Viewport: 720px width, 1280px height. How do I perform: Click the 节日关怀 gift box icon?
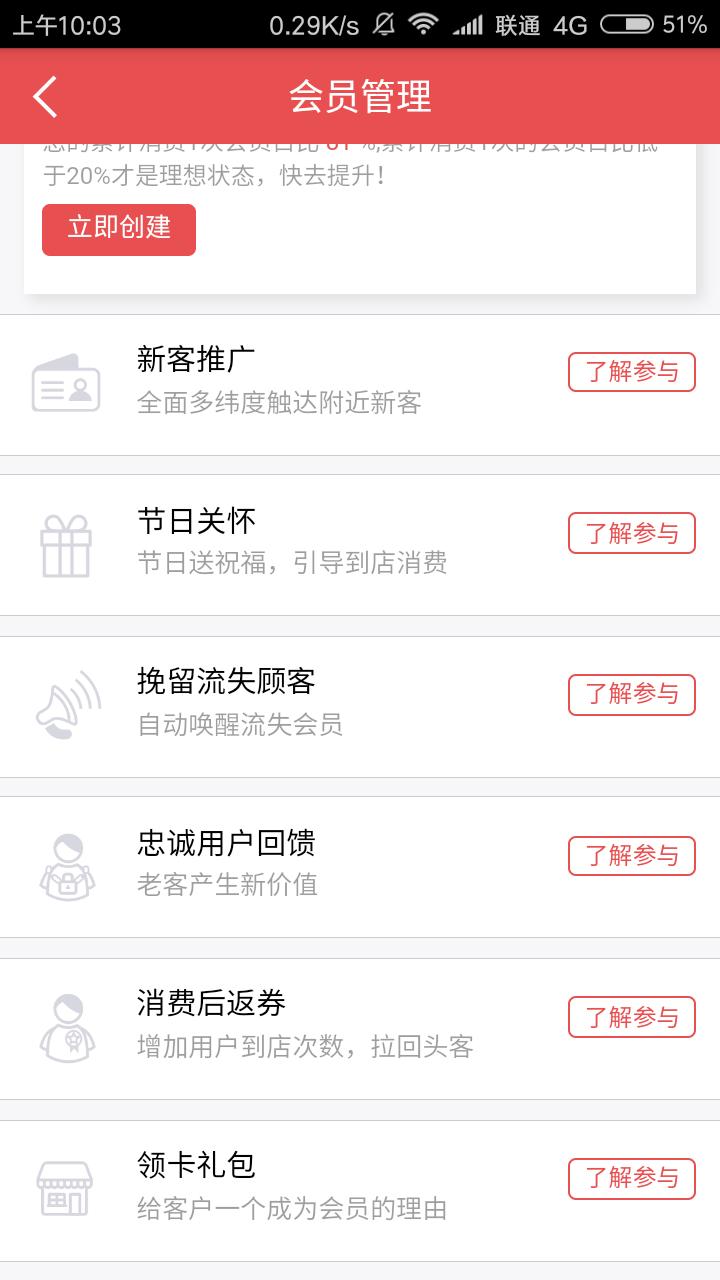coord(67,544)
